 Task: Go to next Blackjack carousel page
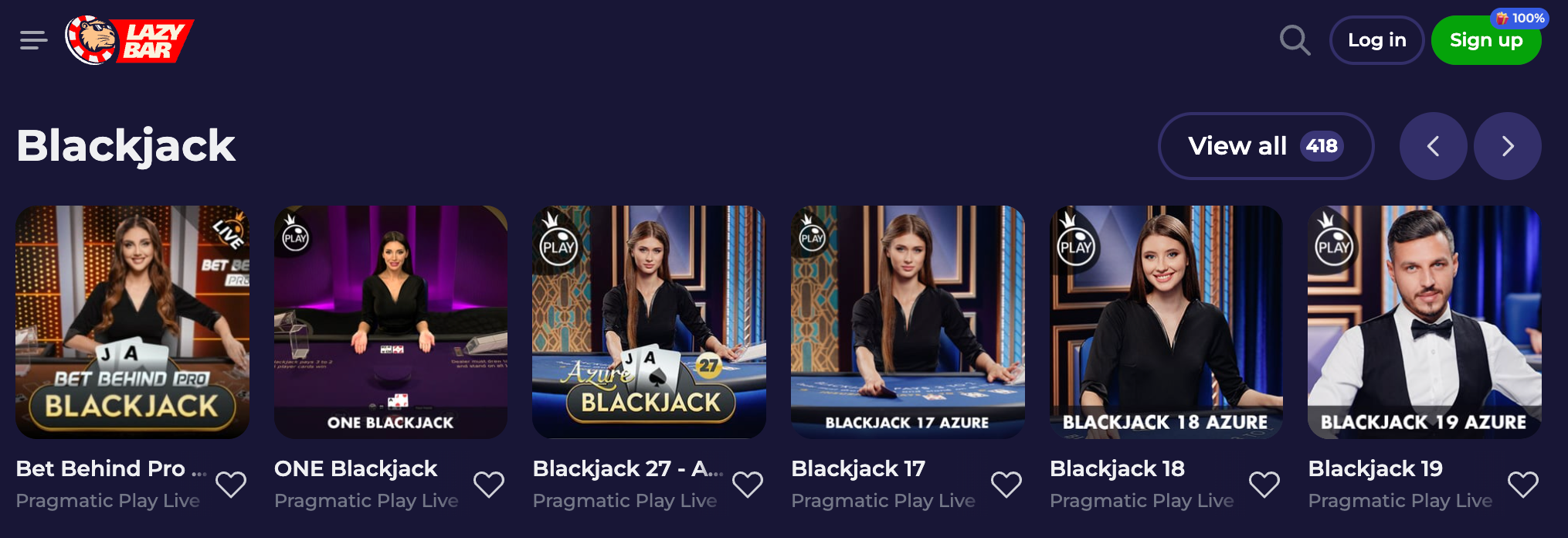pos(1507,146)
